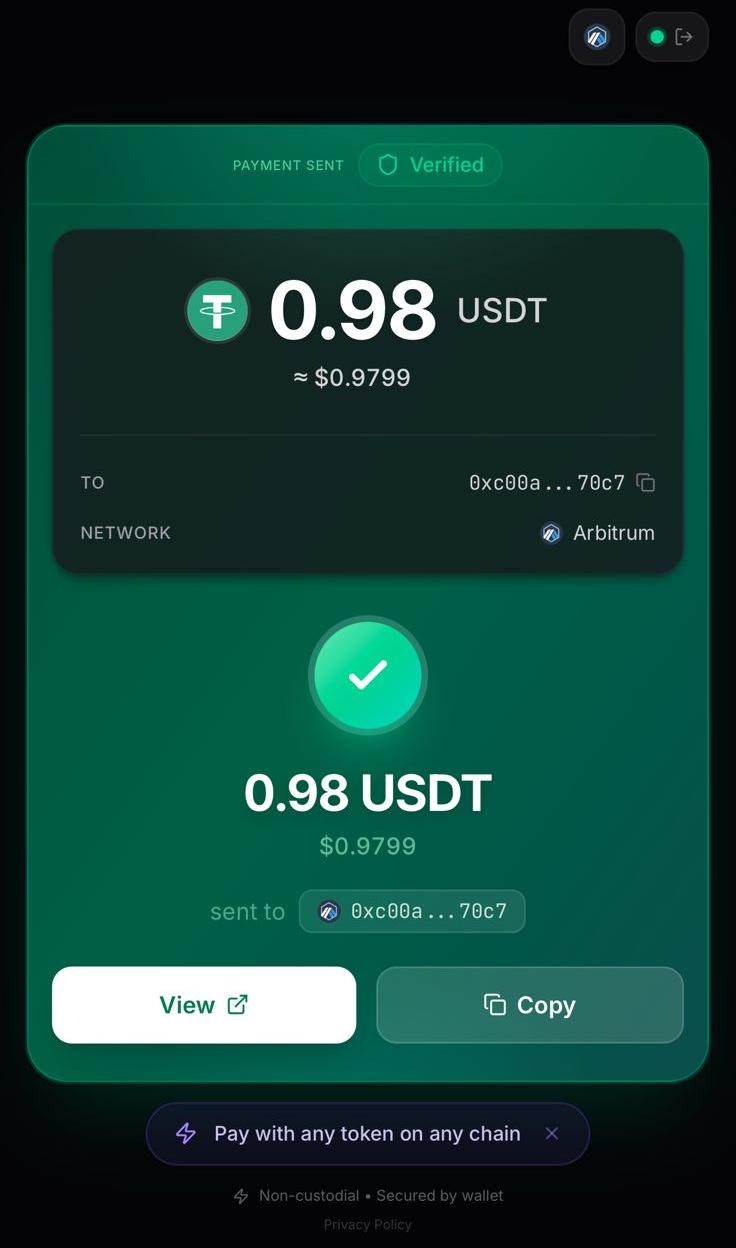Click the Copy button
The width and height of the screenshot is (736, 1248).
530,1005
